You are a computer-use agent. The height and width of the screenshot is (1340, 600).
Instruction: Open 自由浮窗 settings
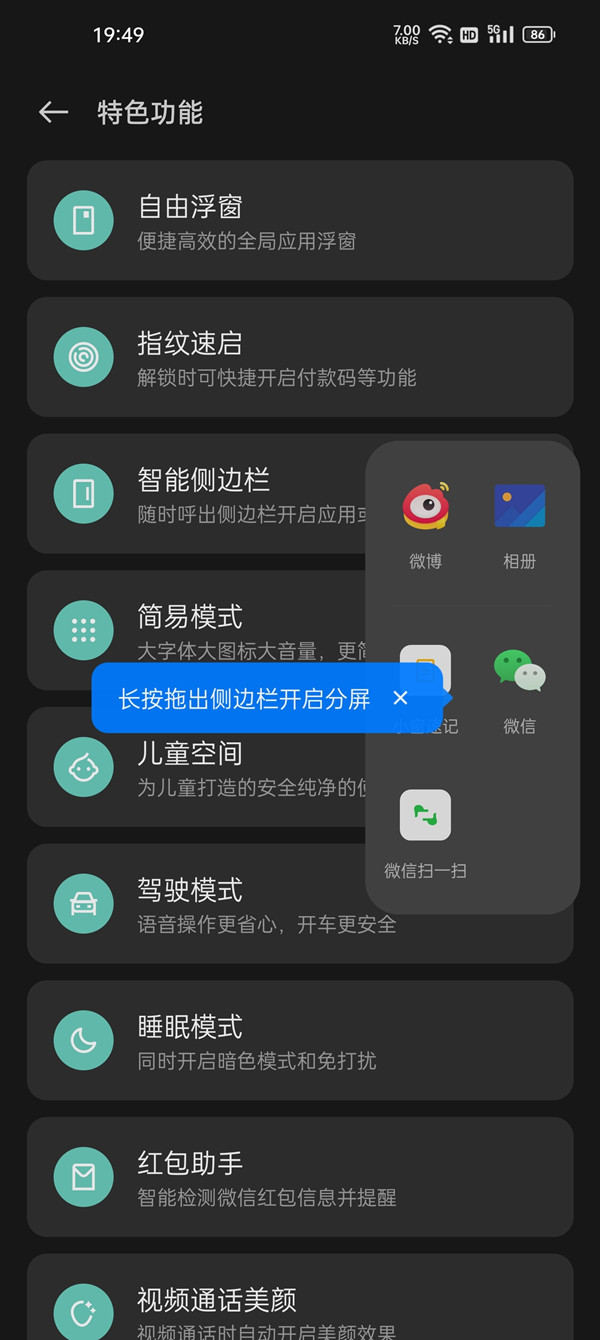[300, 220]
